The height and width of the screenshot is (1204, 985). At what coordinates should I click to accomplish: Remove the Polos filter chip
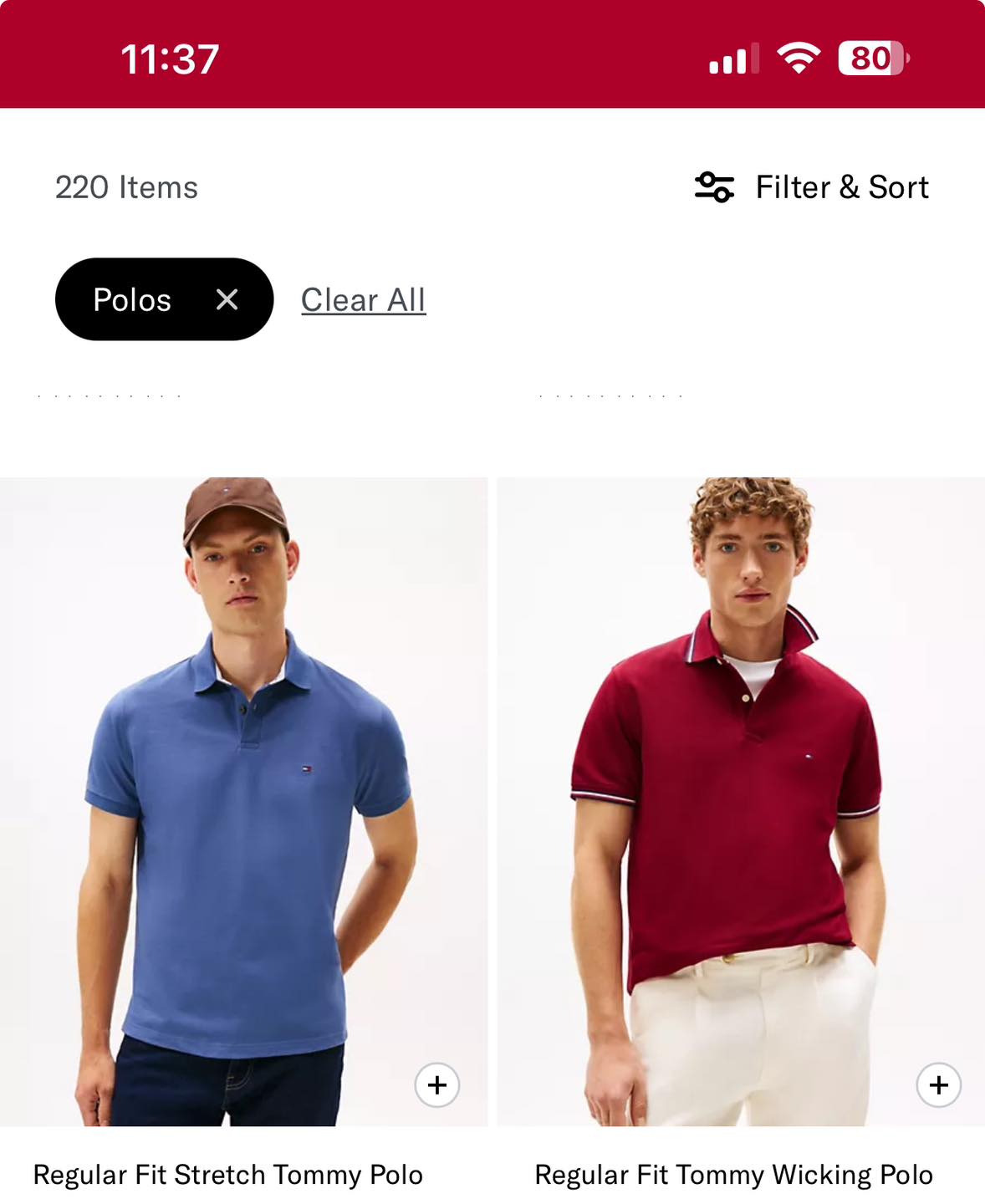pyautogui.click(x=227, y=299)
